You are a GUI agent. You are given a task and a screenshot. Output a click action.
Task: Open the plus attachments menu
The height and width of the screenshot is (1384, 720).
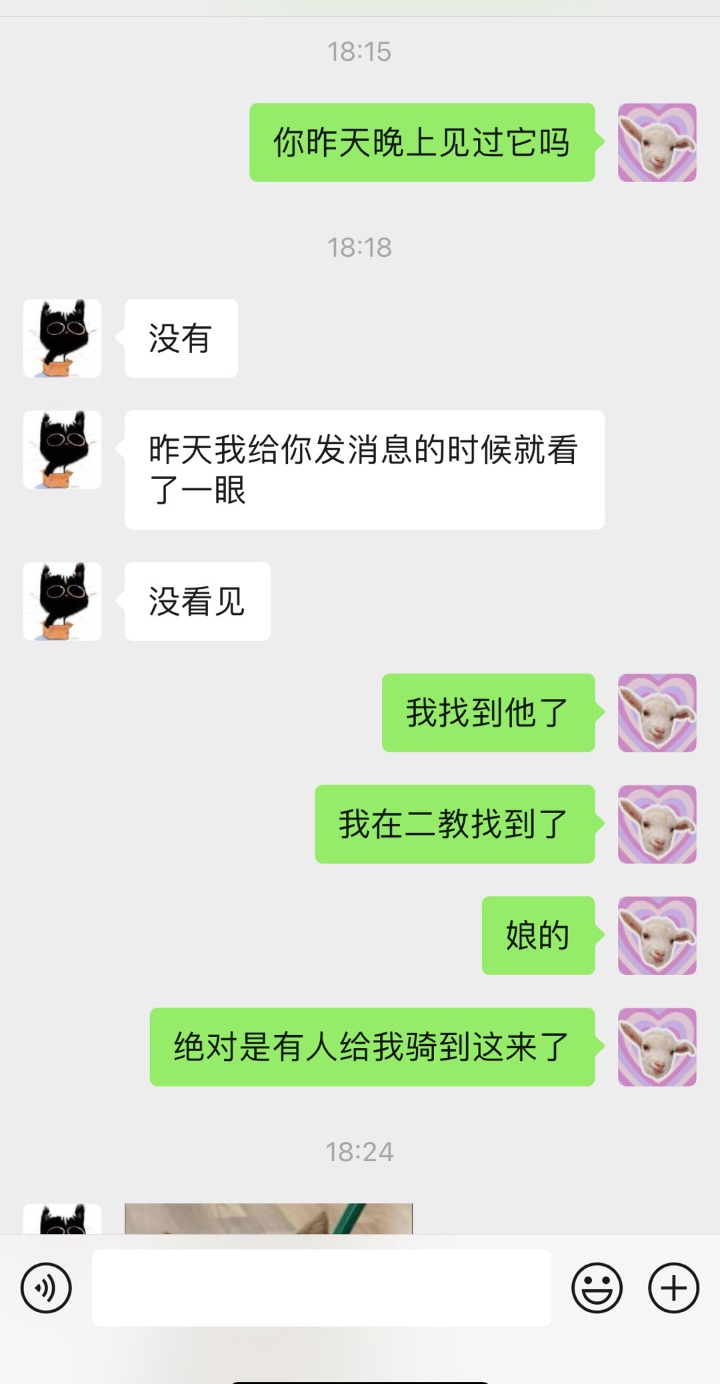[674, 1287]
